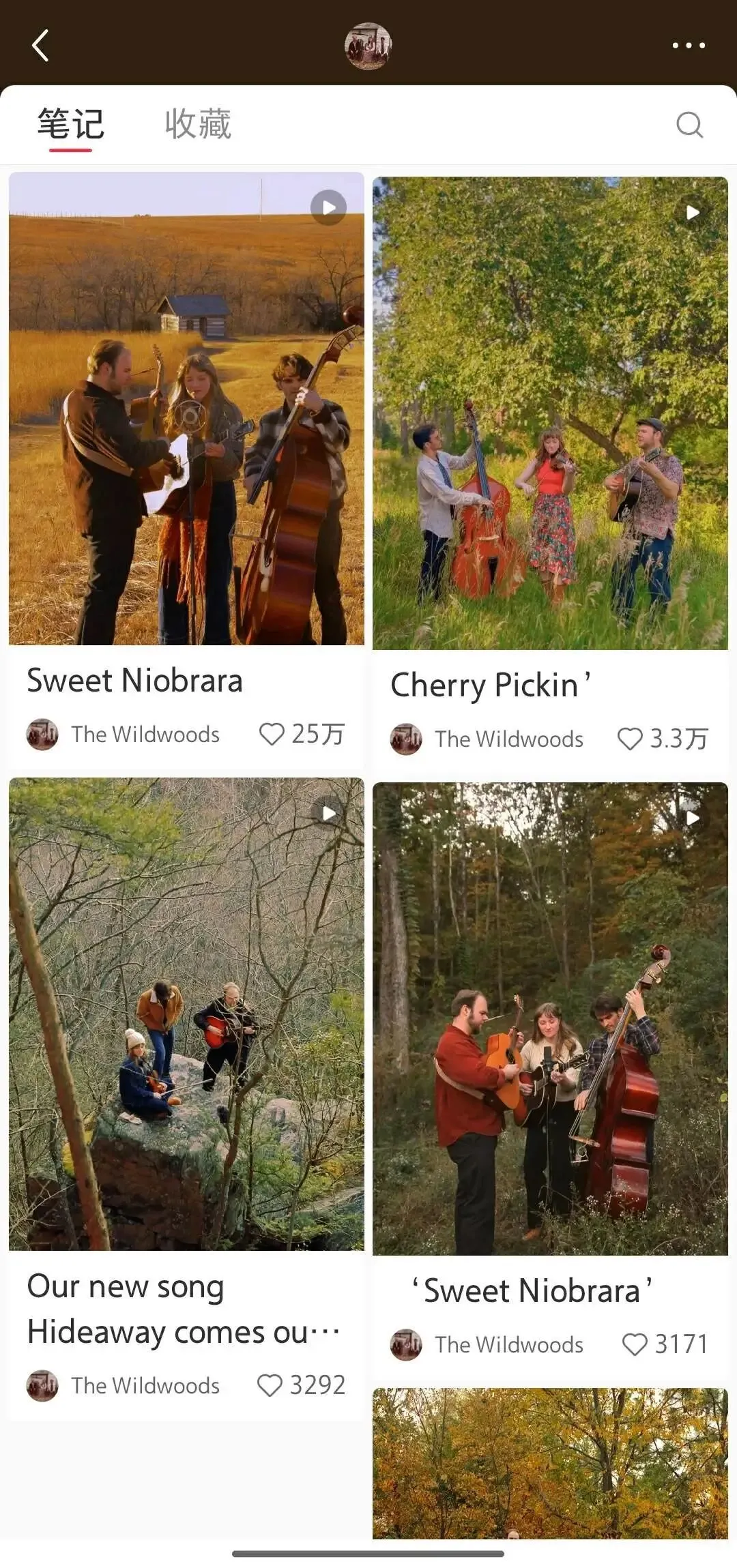The width and height of the screenshot is (737, 1568).
Task: Like the Cherry Pickin' note
Action: pyautogui.click(x=630, y=739)
